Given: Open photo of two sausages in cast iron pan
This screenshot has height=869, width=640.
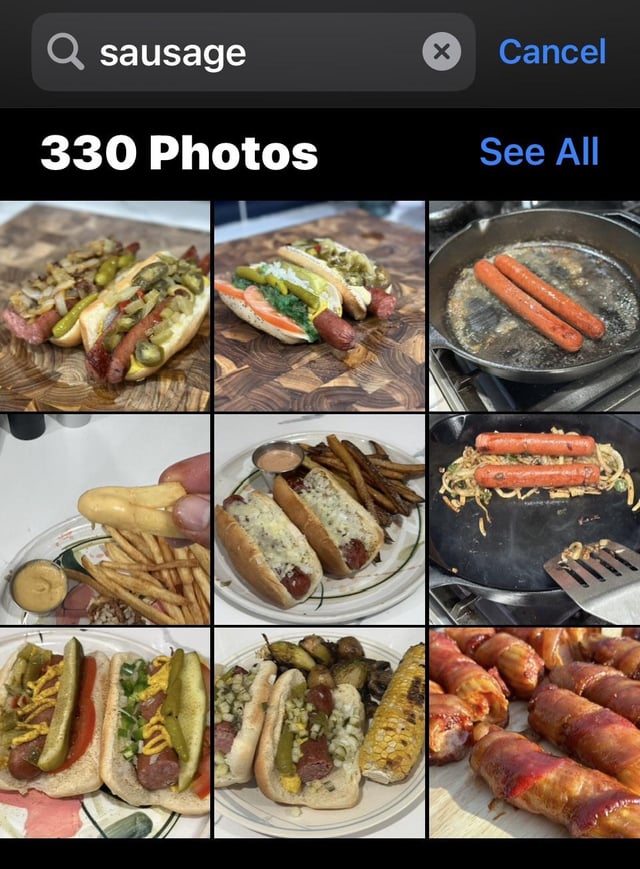Looking at the screenshot, I should tap(534, 306).
